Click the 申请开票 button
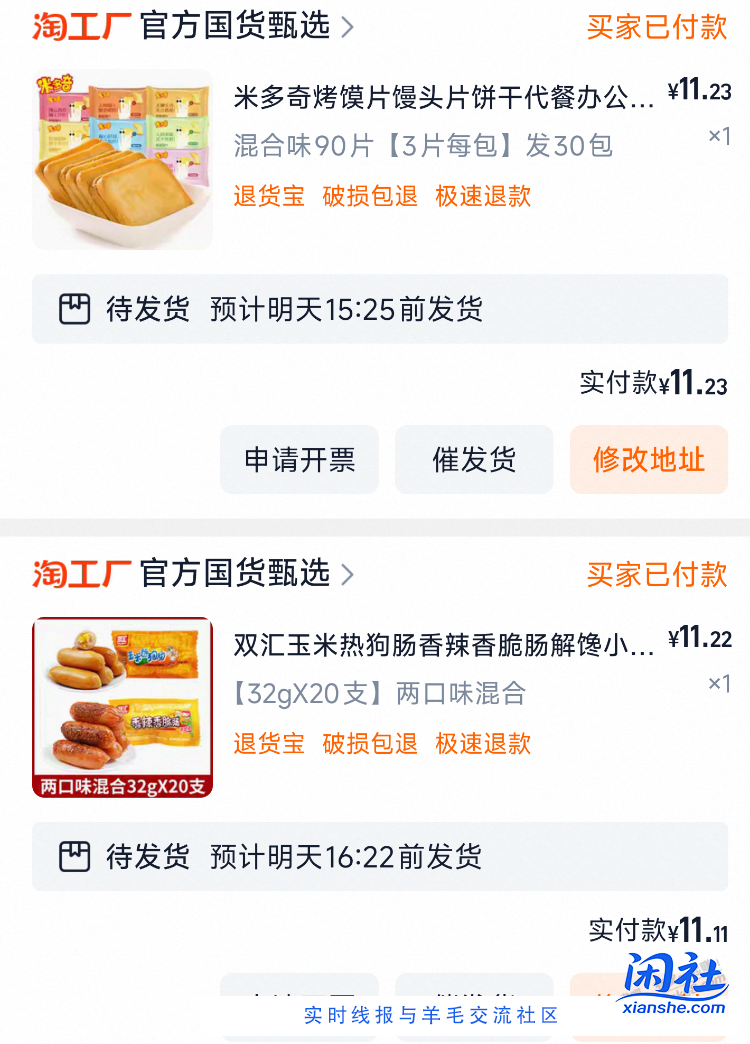The image size is (750, 1044). click(x=299, y=459)
